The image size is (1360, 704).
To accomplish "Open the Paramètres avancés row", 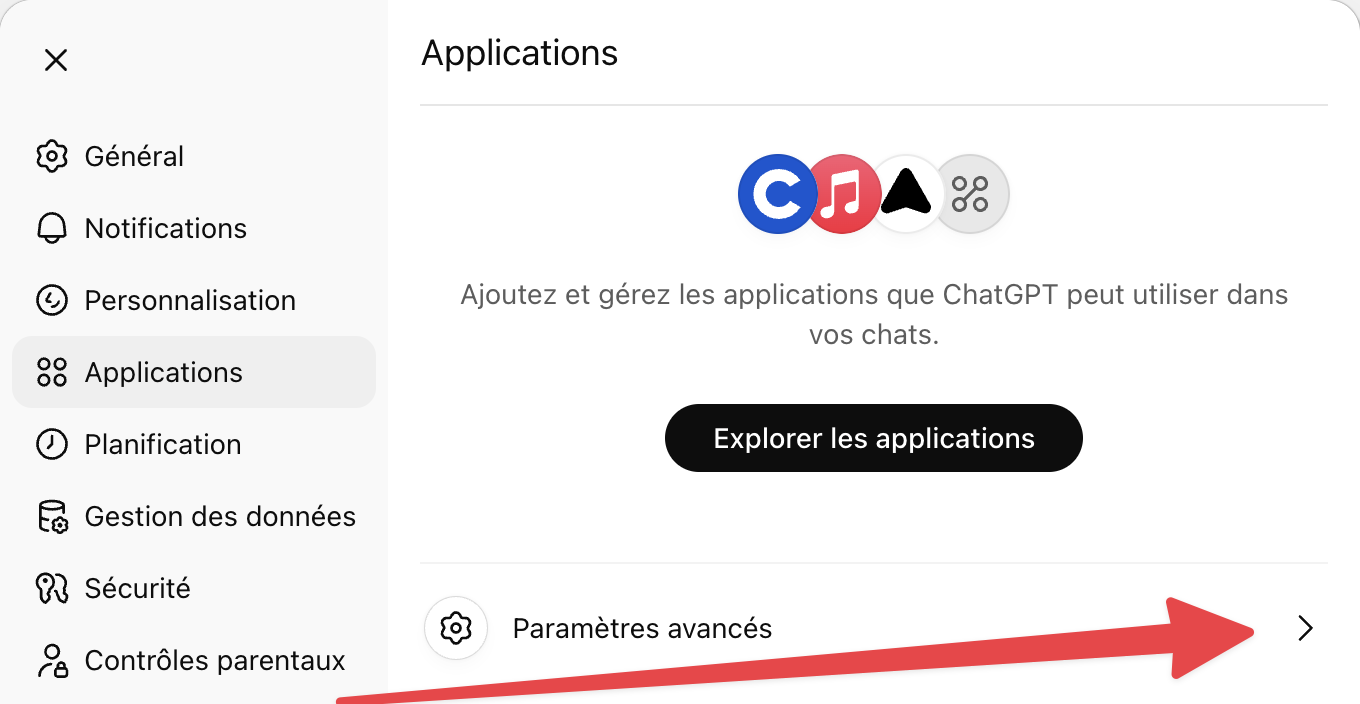I will 872,628.
